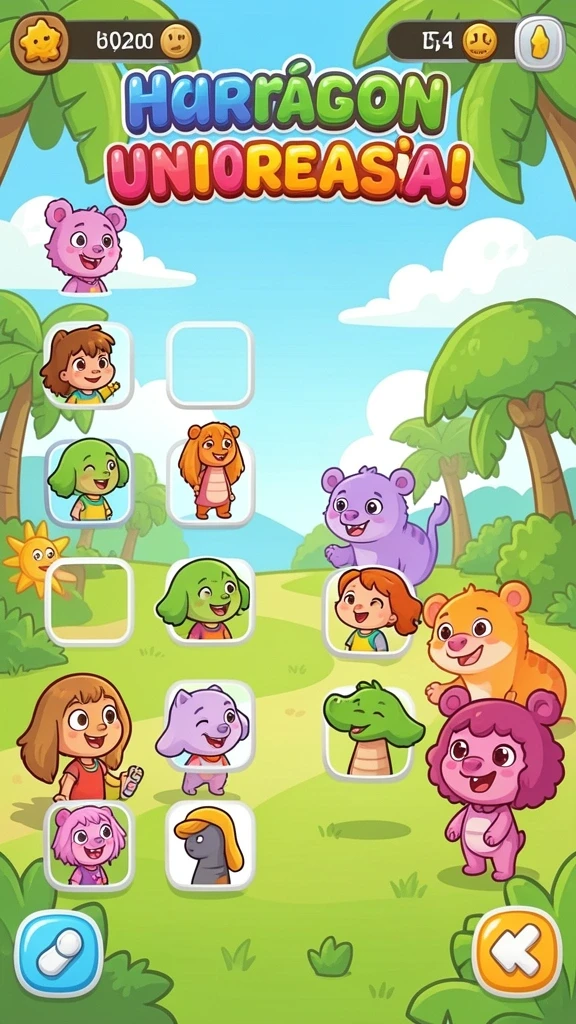576x1024 pixels.
Task: Tap the pink-maned creature tile
Action: (89, 845)
